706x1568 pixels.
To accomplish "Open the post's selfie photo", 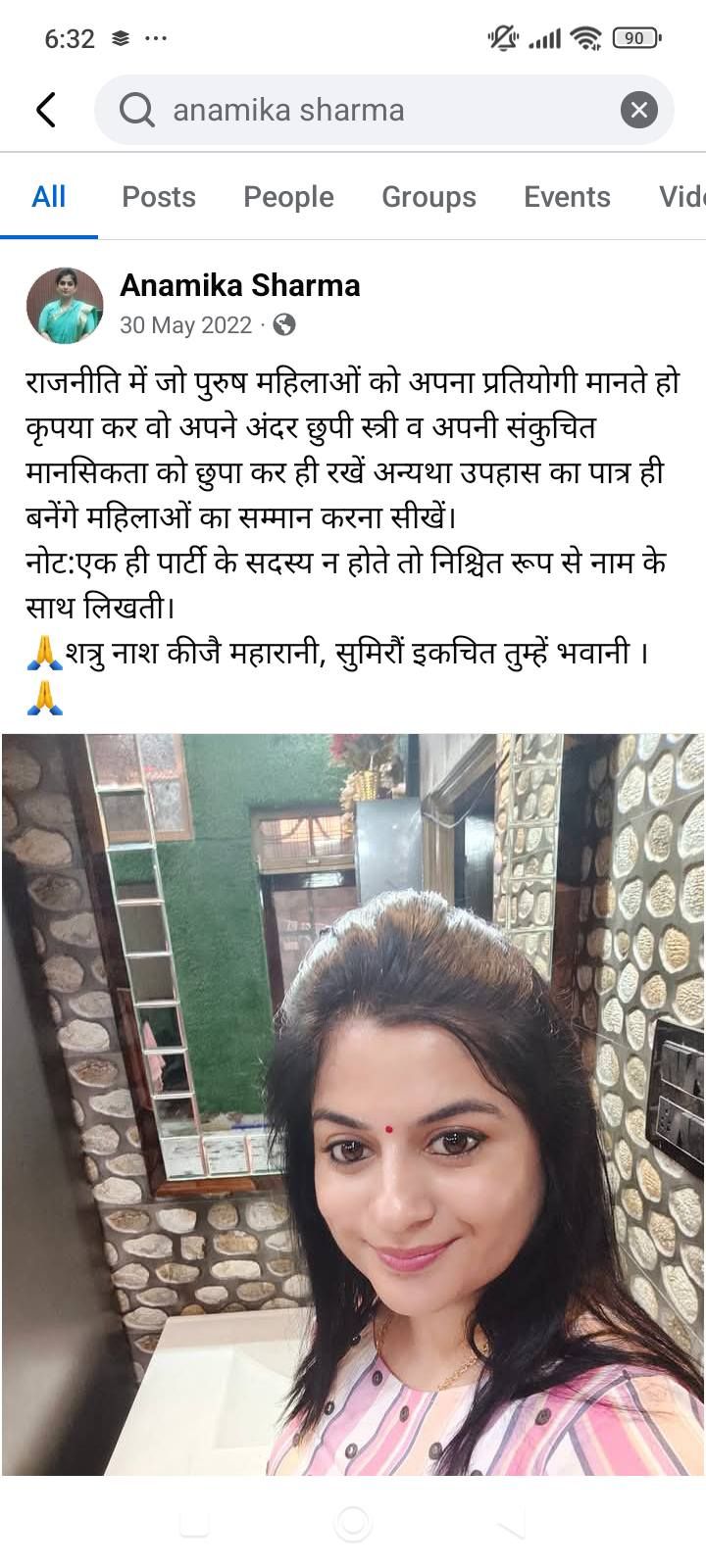I will (x=353, y=1104).
